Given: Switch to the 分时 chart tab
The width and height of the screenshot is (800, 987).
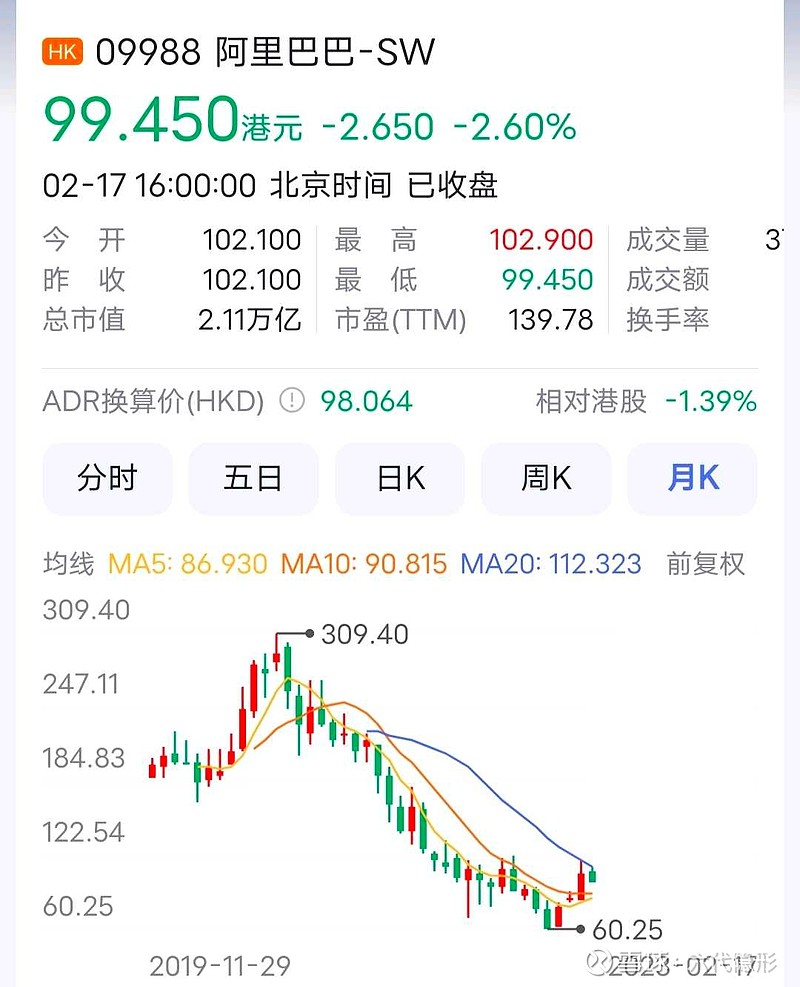Looking at the screenshot, I should tap(107, 479).
